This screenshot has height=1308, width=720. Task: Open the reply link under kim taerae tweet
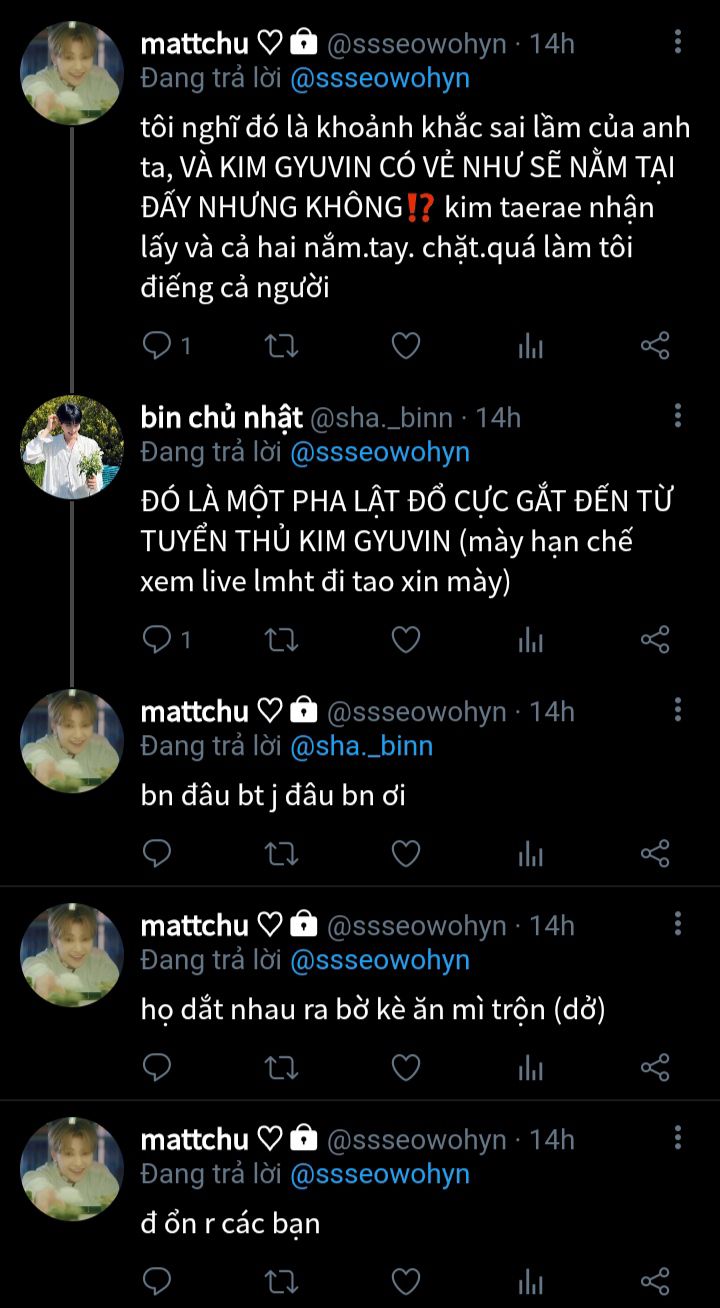pos(157,346)
